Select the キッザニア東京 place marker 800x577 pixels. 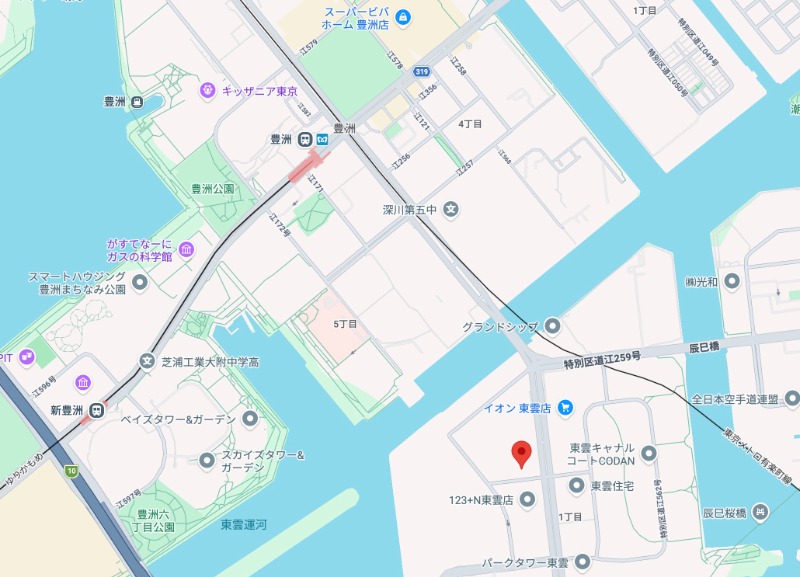208,90
